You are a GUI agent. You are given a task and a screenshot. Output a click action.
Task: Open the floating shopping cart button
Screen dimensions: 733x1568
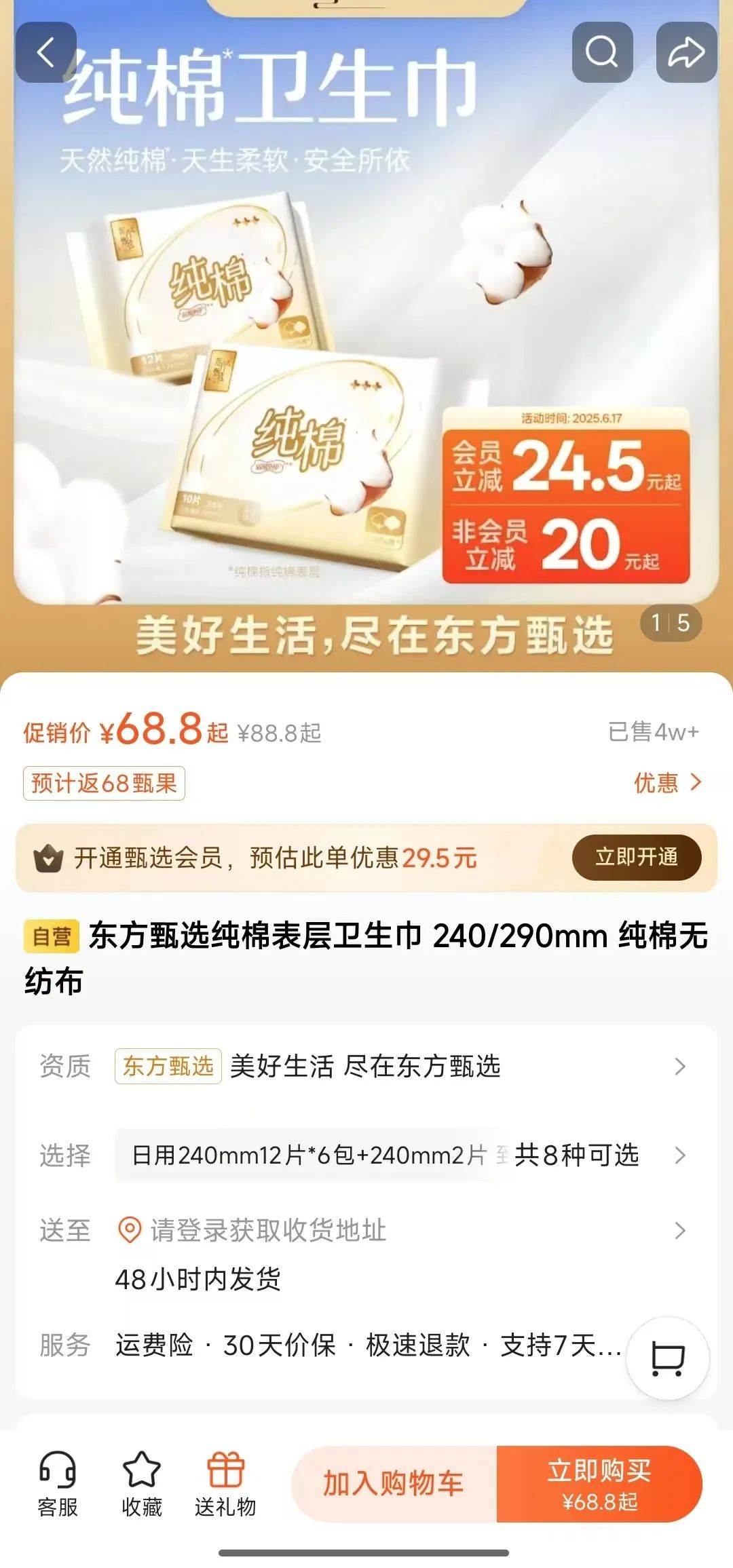point(667,1358)
